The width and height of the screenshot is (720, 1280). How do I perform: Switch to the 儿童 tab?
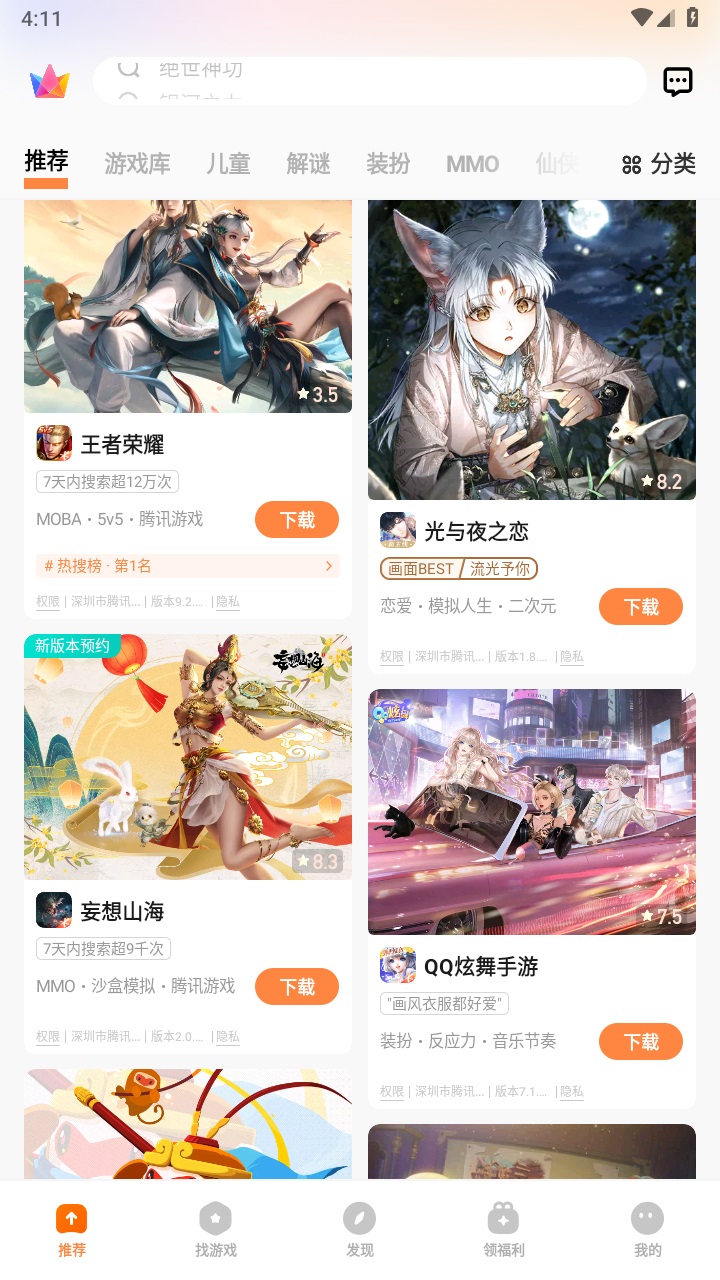coord(228,164)
